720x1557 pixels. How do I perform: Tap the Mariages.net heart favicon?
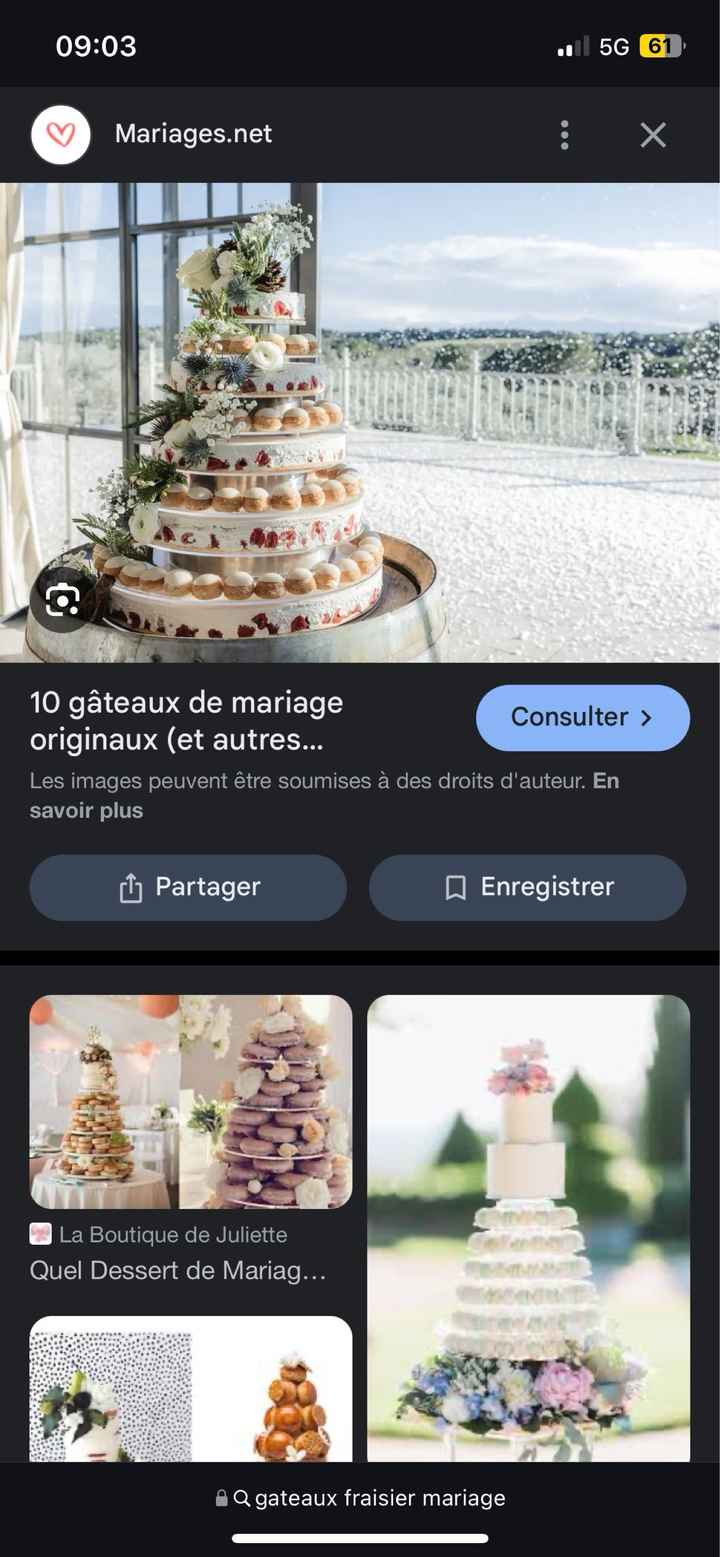click(60, 133)
